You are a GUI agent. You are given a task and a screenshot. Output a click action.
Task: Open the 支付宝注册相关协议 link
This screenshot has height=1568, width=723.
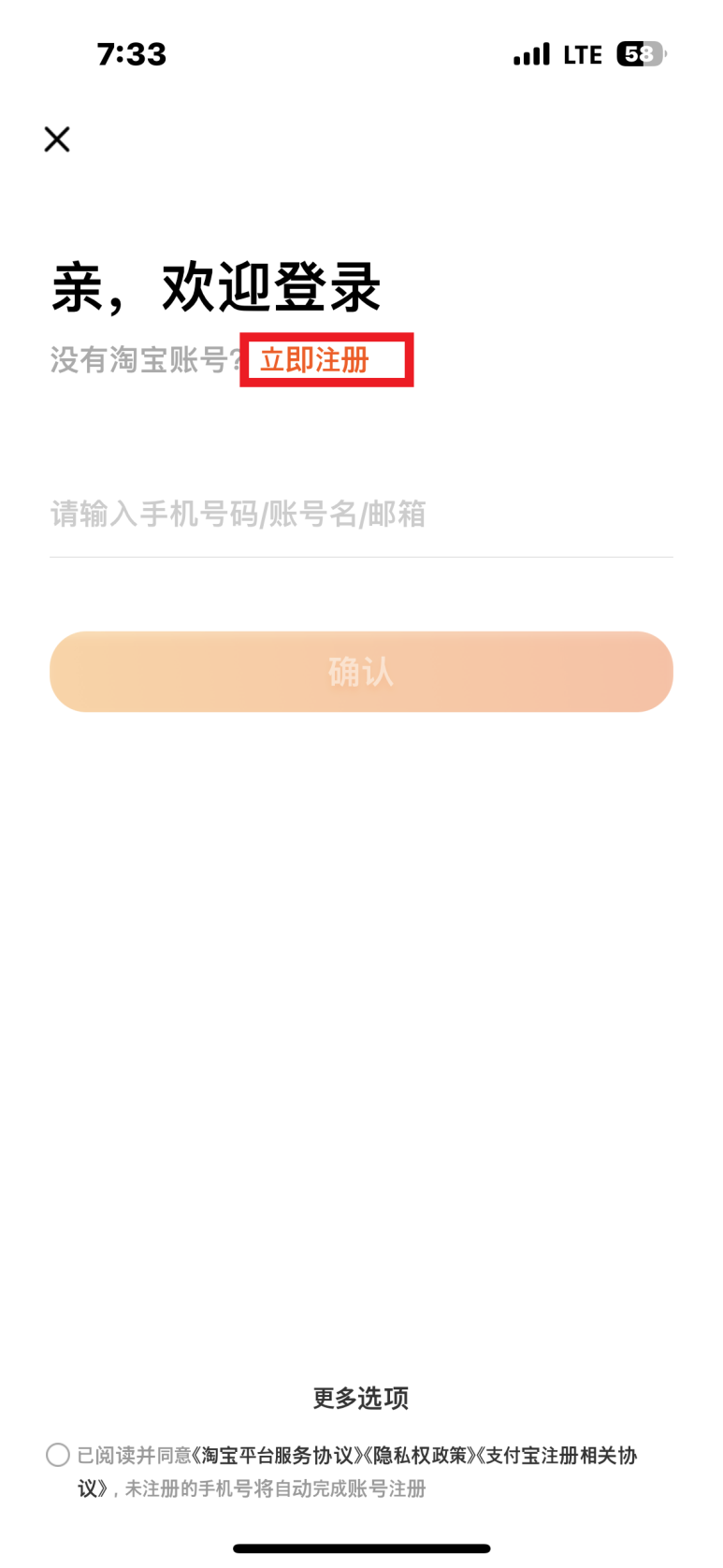(x=356, y=1472)
